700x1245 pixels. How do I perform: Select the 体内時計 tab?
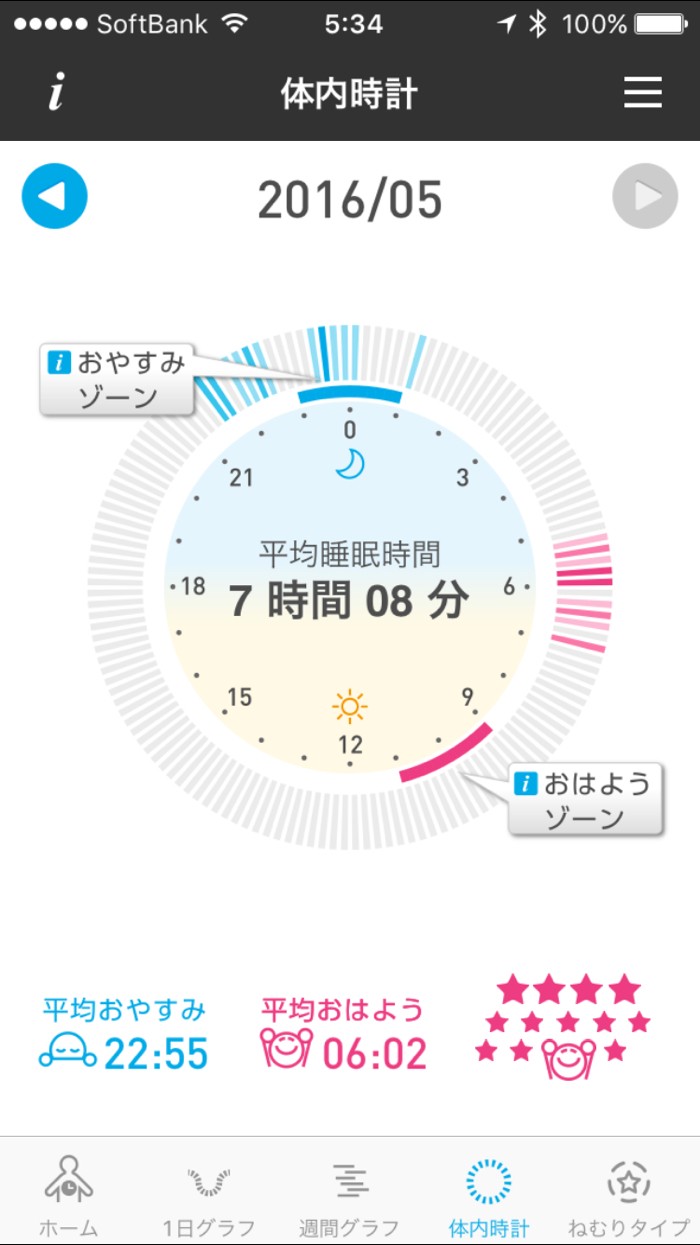pyautogui.click(x=489, y=1195)
